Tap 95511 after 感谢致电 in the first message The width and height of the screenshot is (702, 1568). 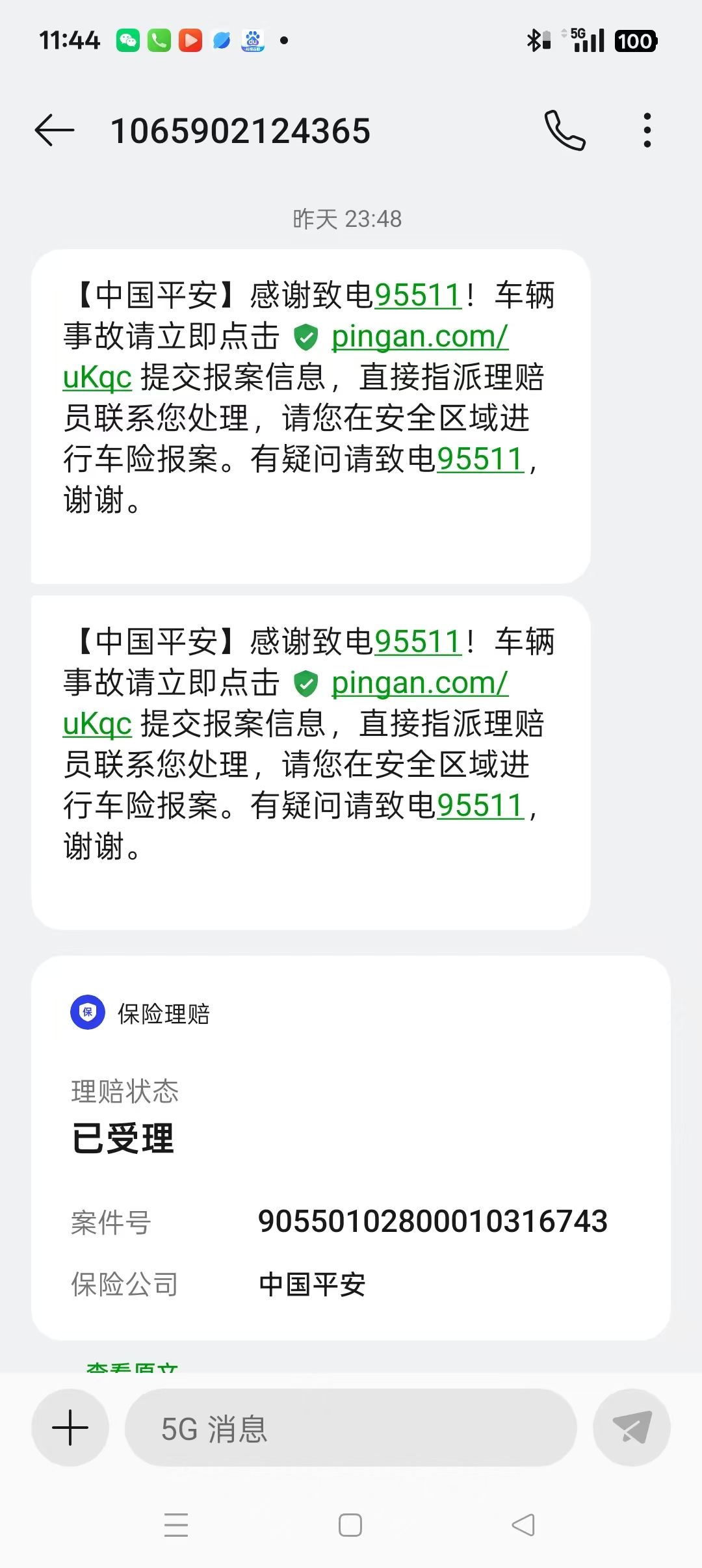pos(418,296)
